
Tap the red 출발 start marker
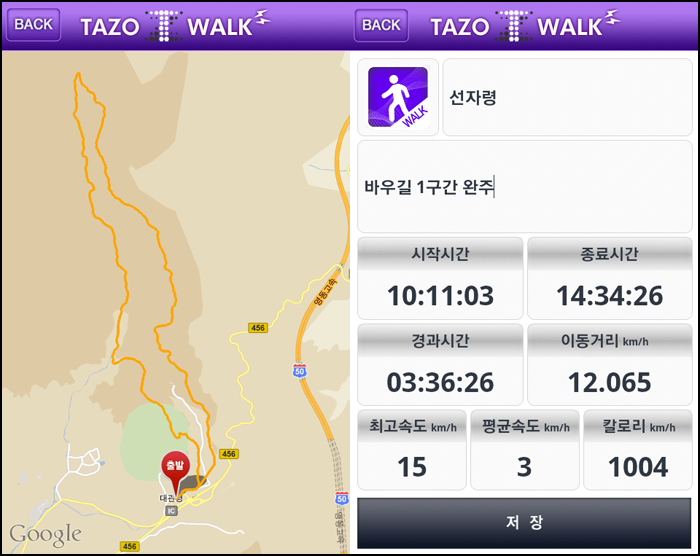click(175, 468)
